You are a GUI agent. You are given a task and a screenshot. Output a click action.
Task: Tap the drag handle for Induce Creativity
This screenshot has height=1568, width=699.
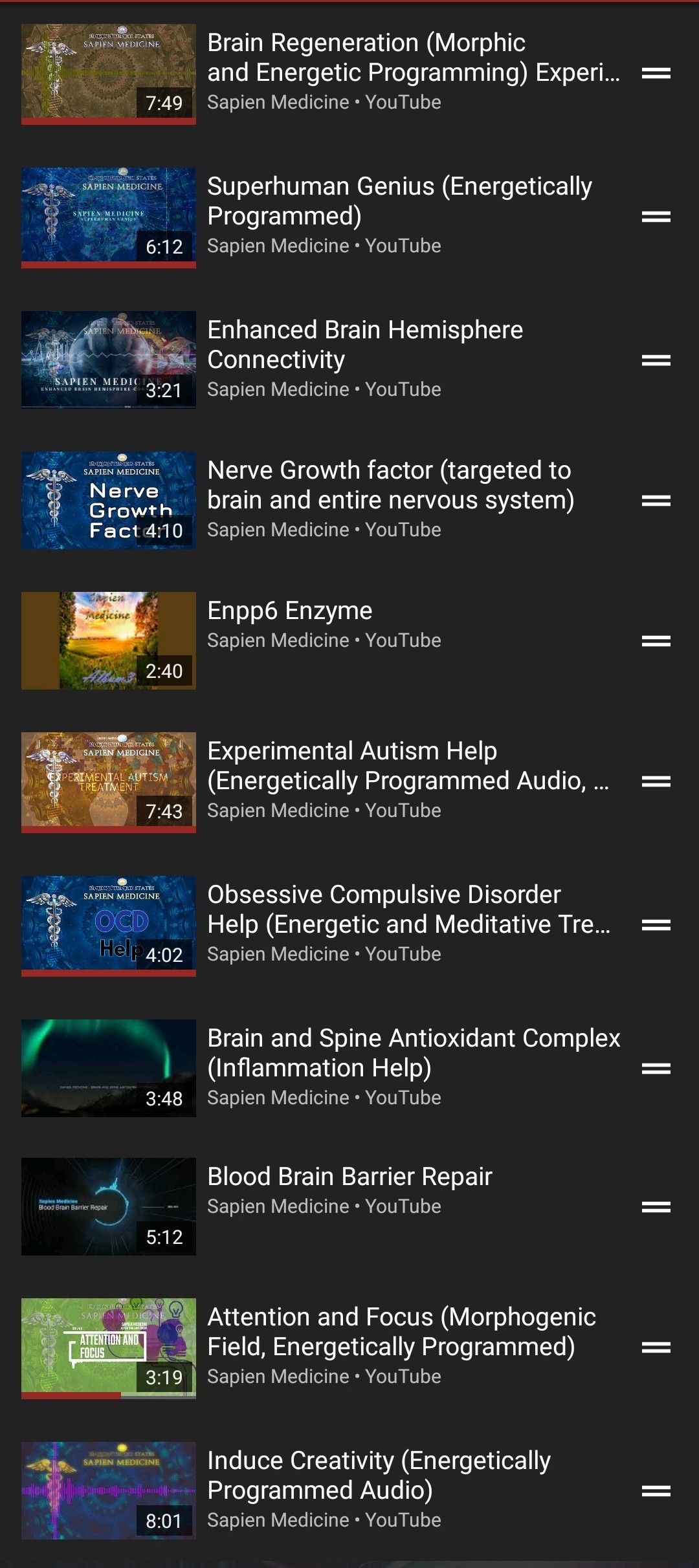coord(656,1491)
